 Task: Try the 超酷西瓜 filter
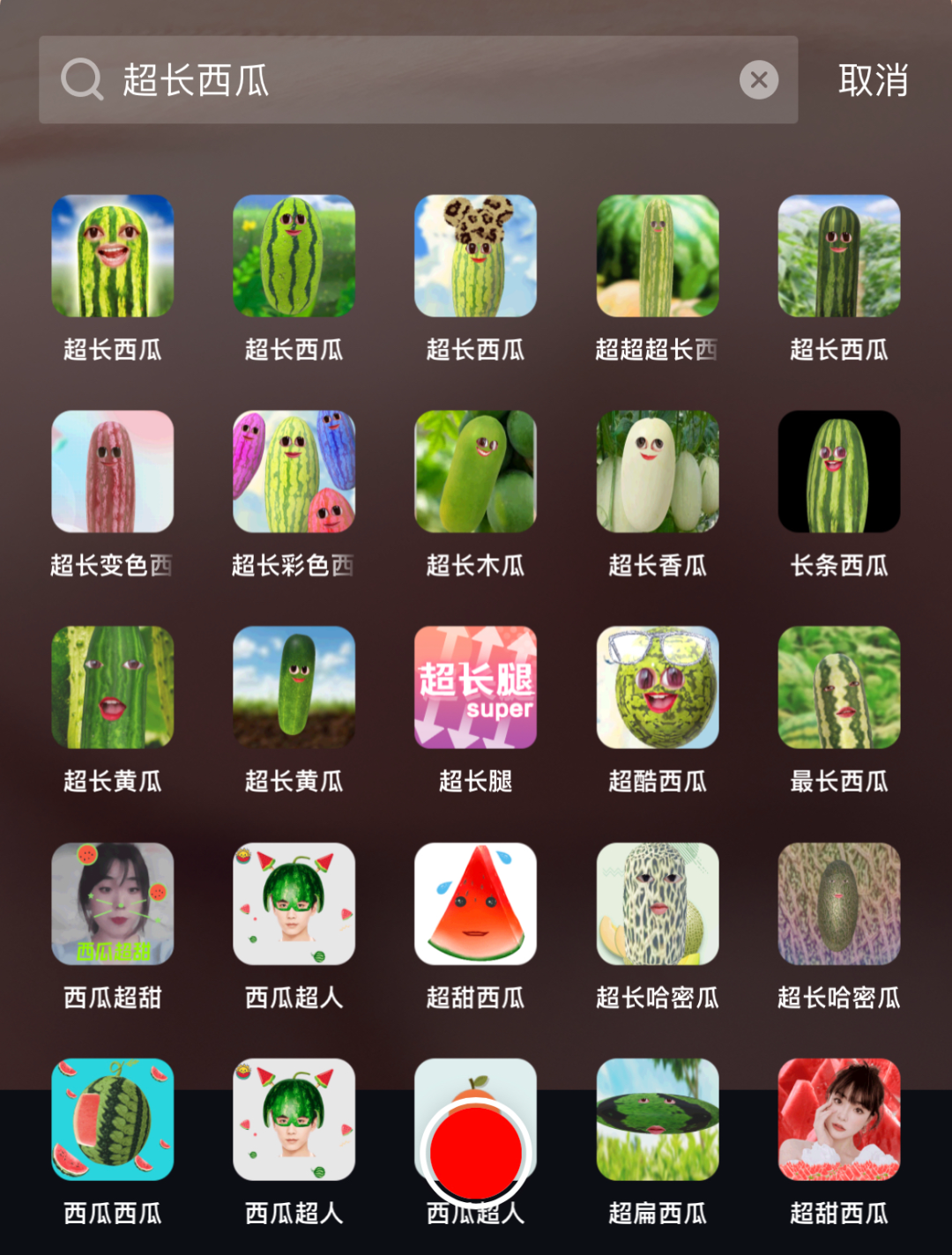pos(657,688)
